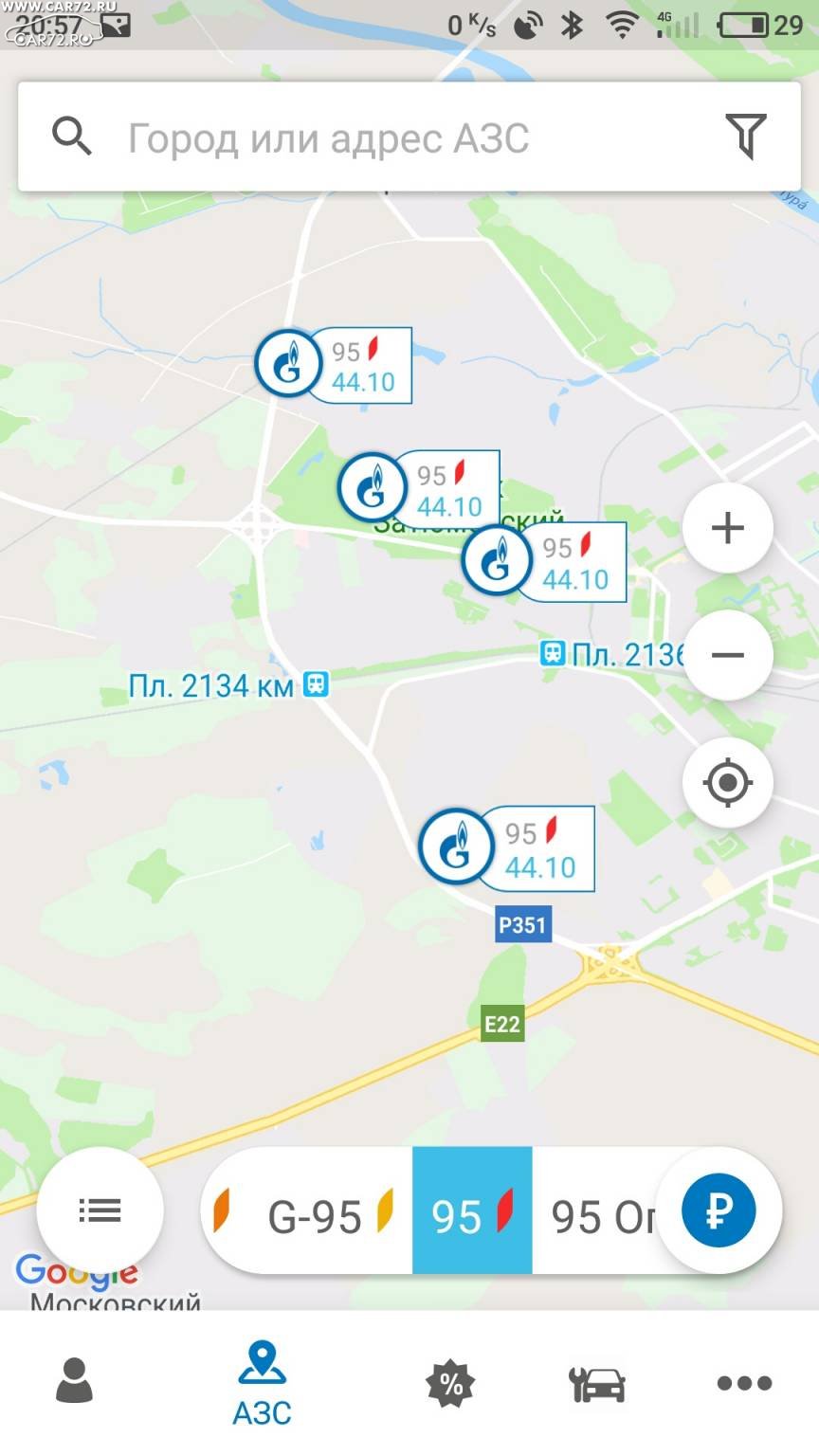
Task: Open the three-dots more tab
Action: coord(744,1383)
